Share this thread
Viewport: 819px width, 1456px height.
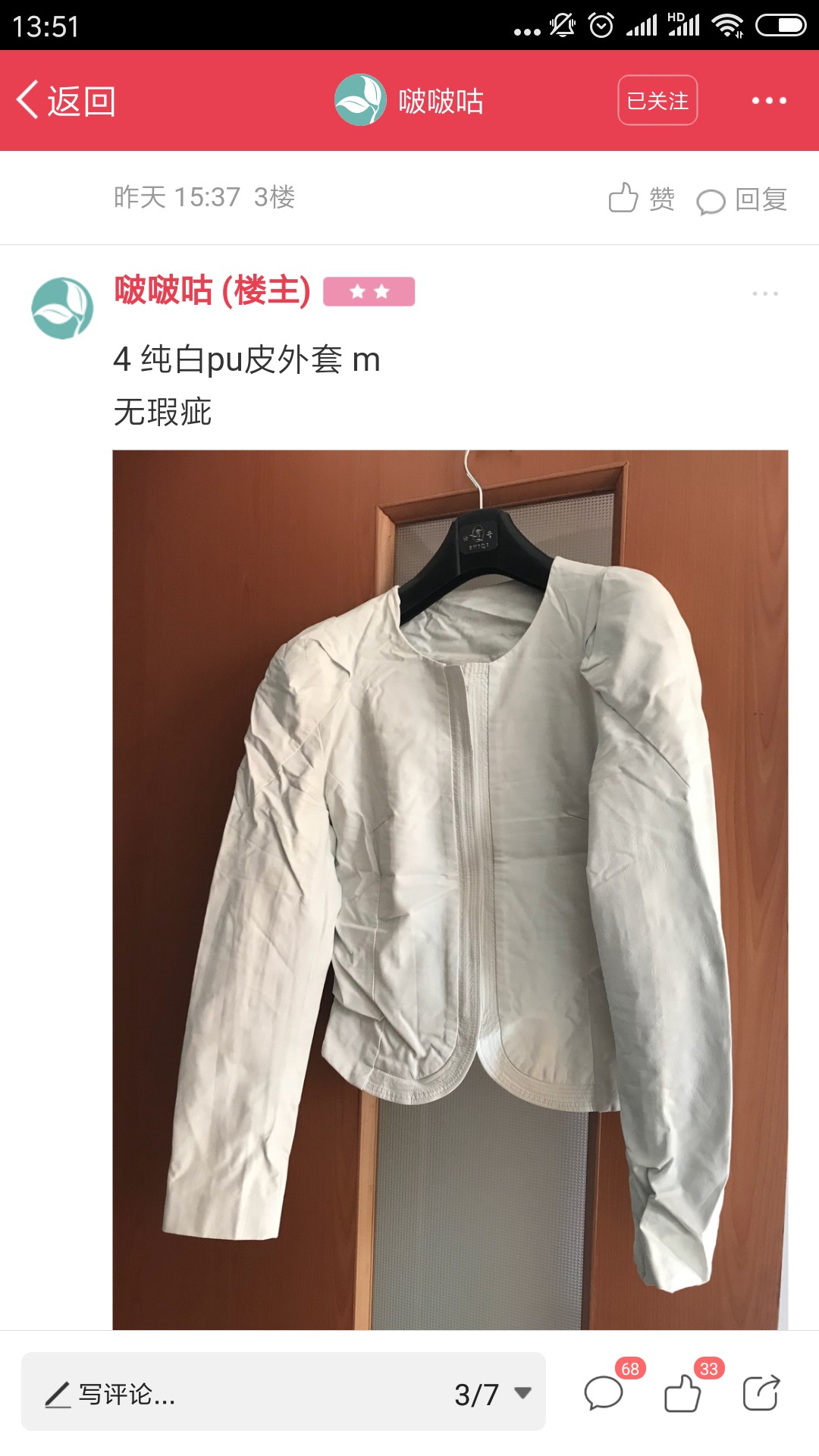coord(761,1393)
